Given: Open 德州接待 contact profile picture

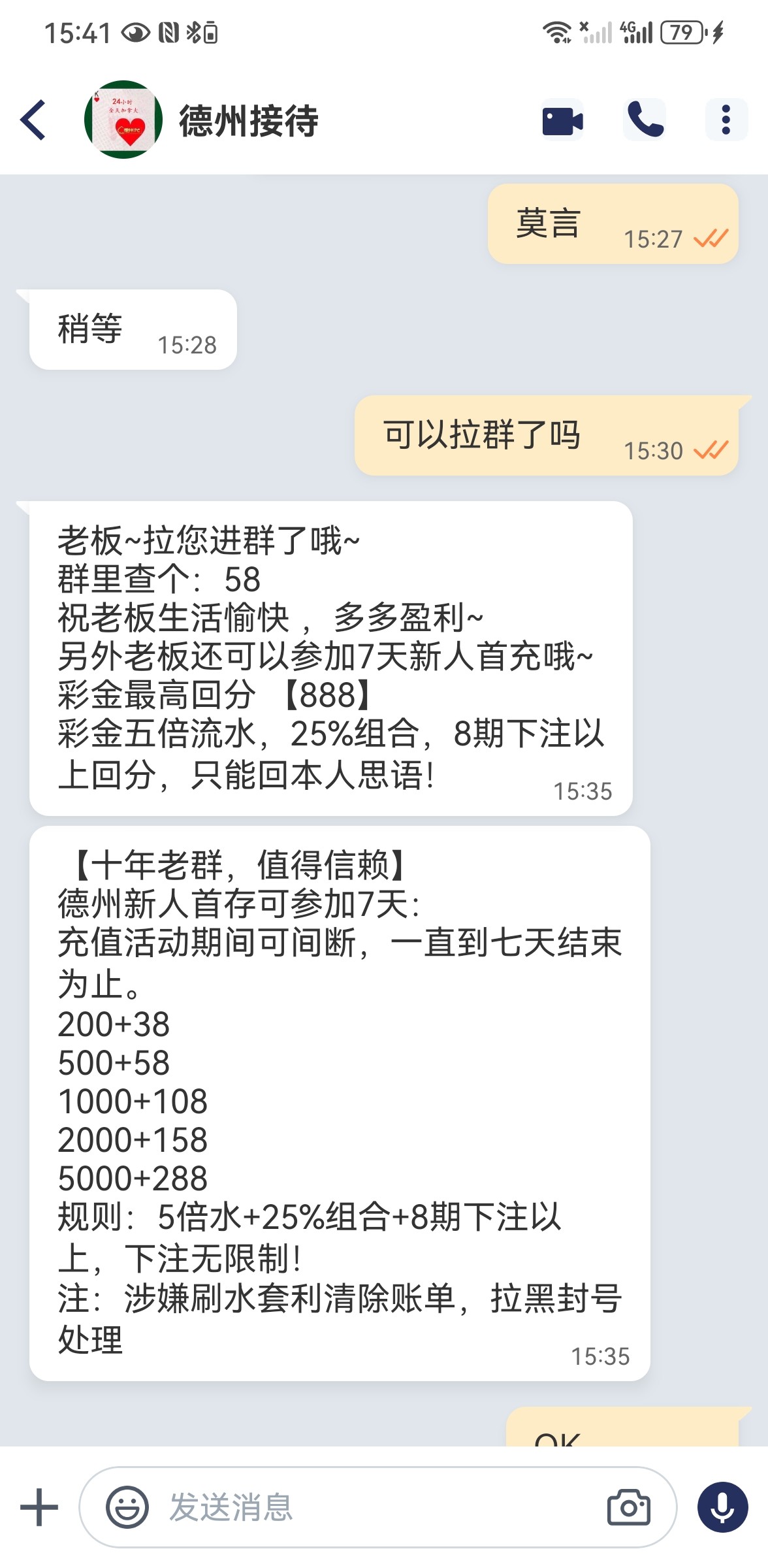Looking at the screenshot, I should (x=123, y=120).
